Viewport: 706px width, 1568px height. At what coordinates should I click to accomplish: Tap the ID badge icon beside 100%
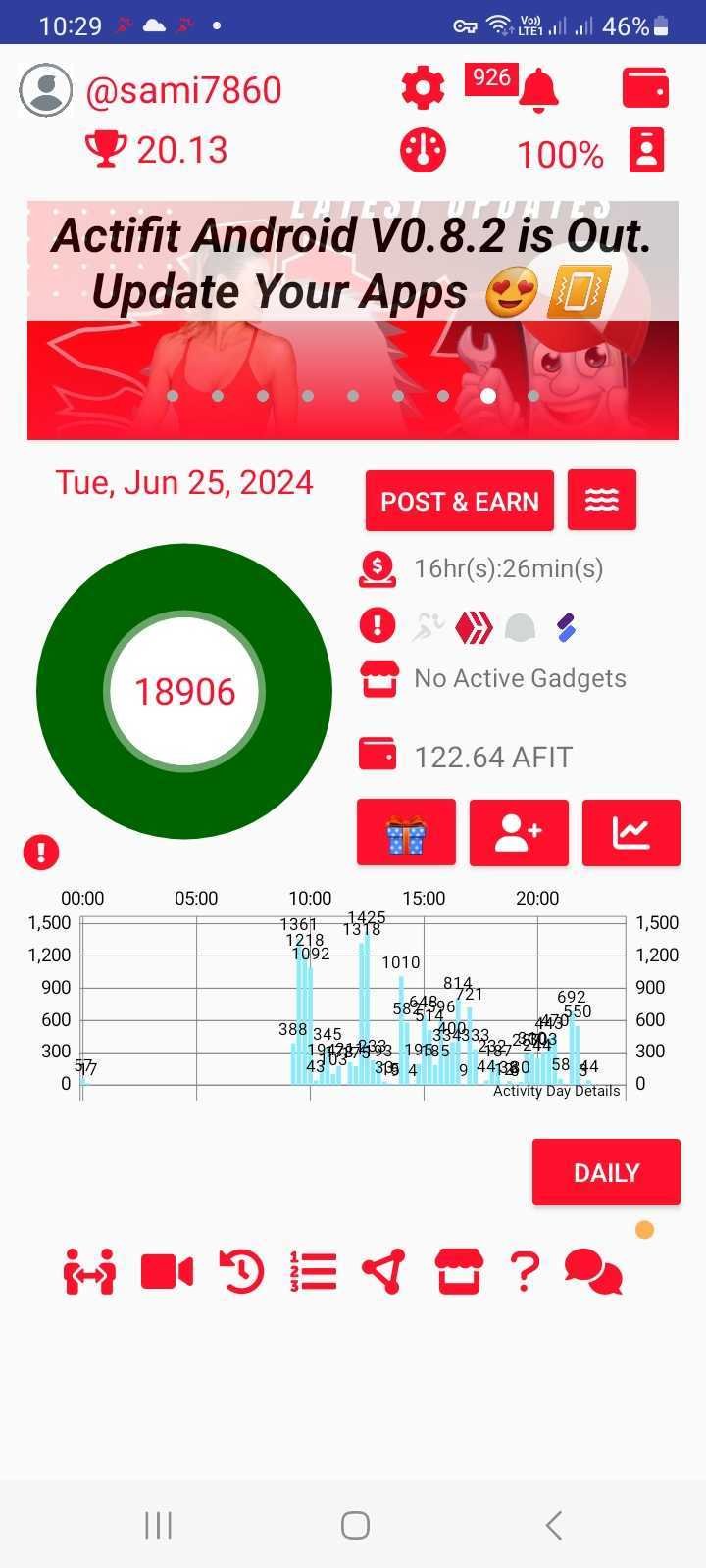[x=646, y=150]
